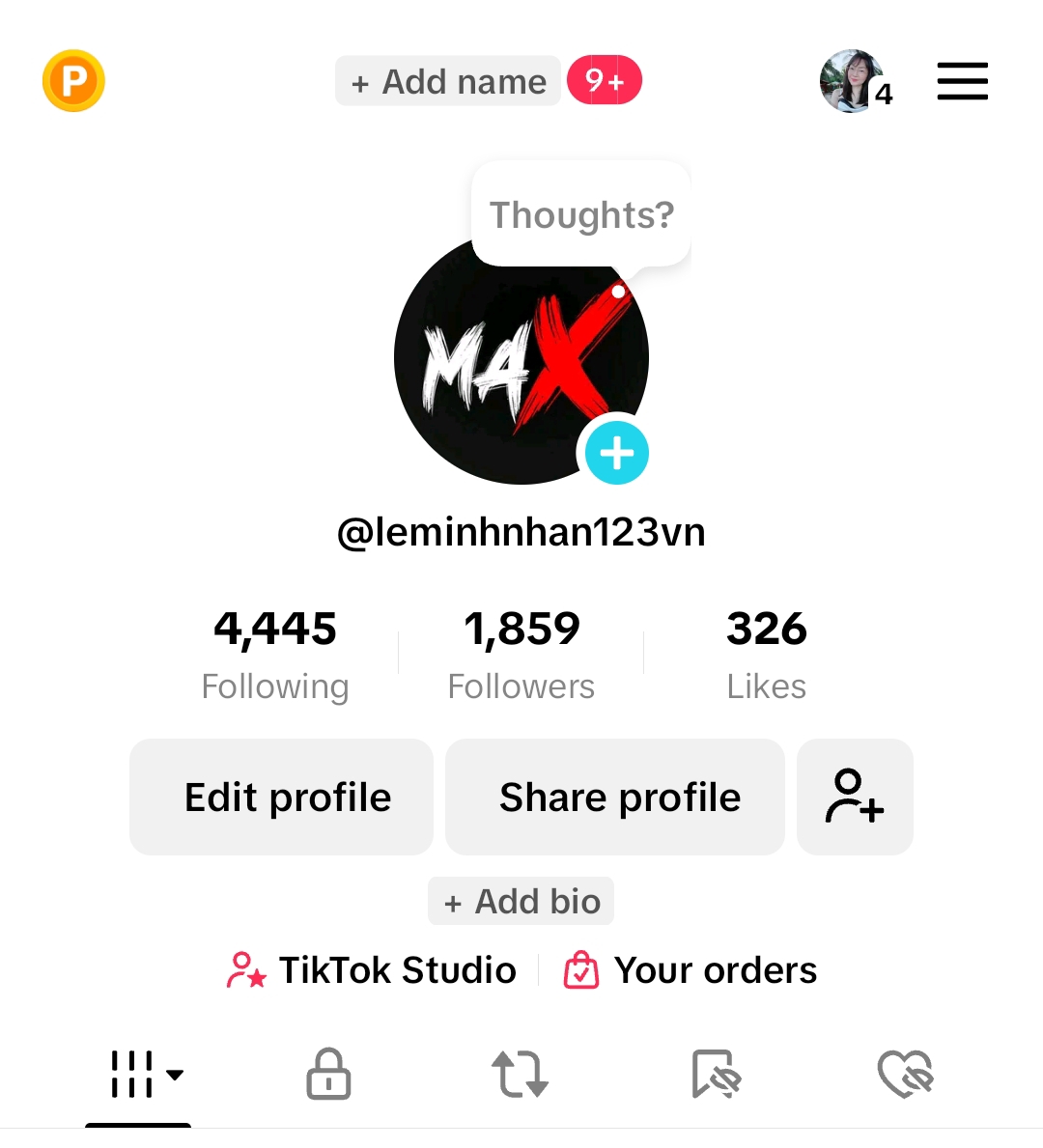Open TikTok Studio

tap(373, 970)
